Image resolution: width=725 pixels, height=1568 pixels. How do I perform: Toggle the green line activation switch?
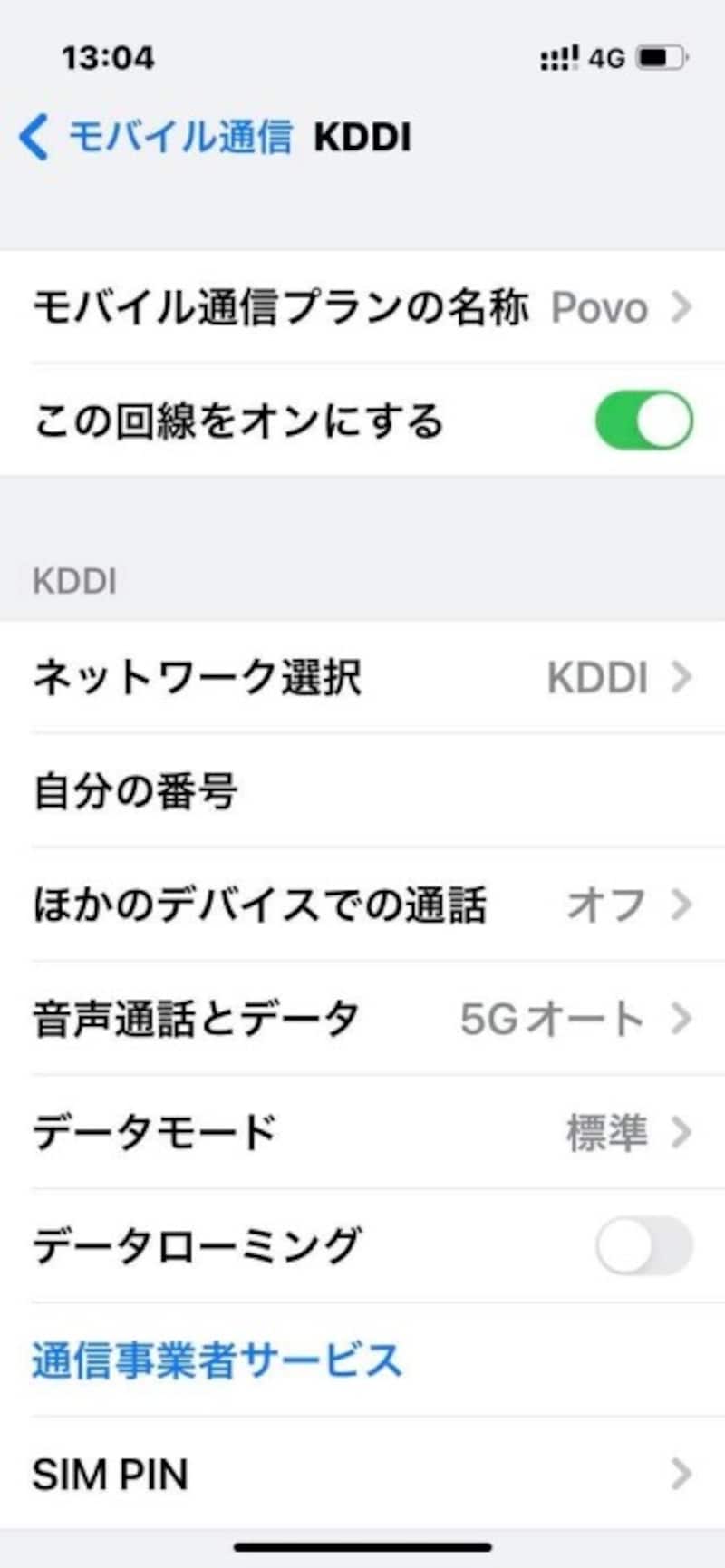pyautogui.click(x=644, y=420)
